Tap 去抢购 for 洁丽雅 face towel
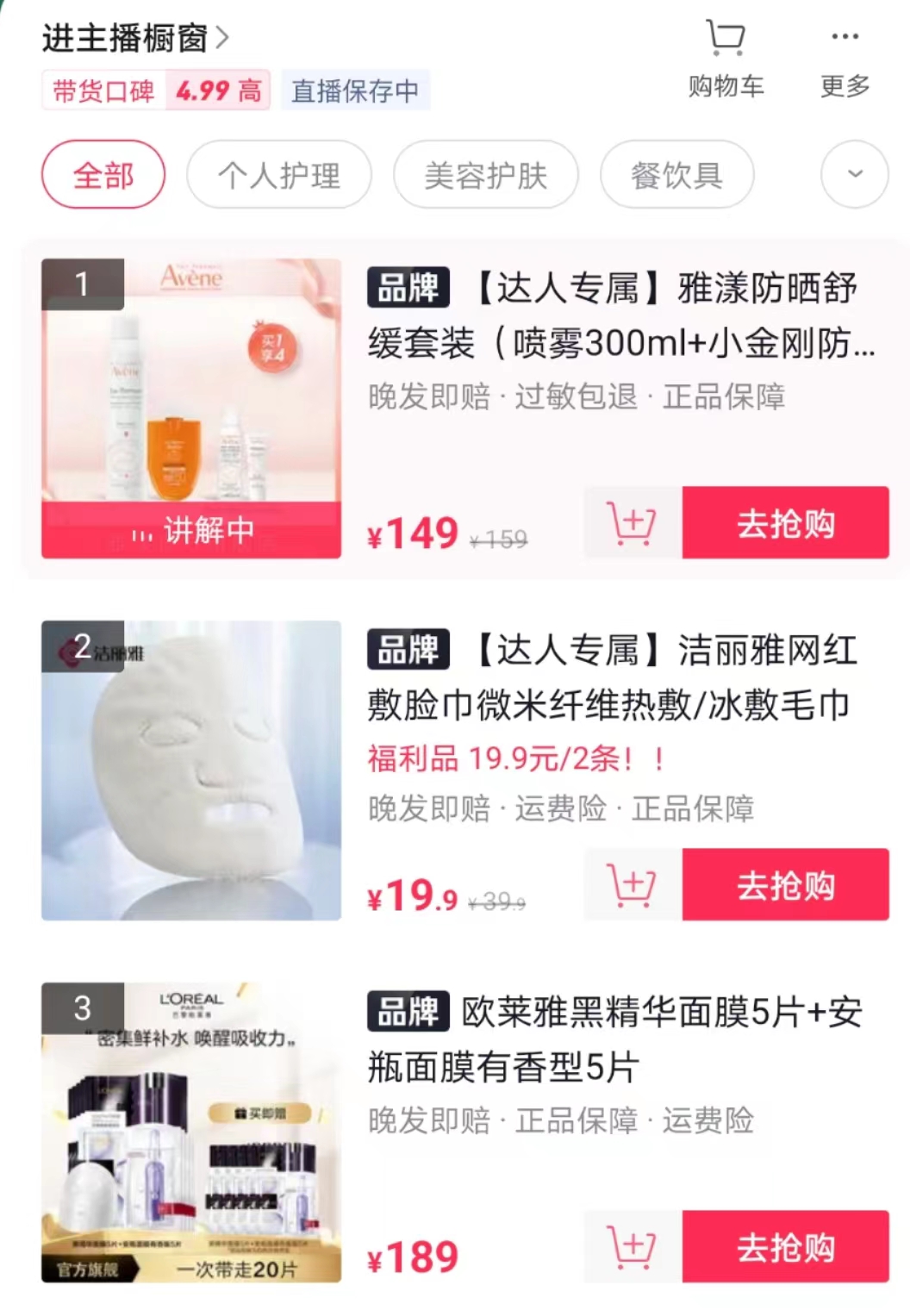 pyautogui.click(x=785, y=885)
